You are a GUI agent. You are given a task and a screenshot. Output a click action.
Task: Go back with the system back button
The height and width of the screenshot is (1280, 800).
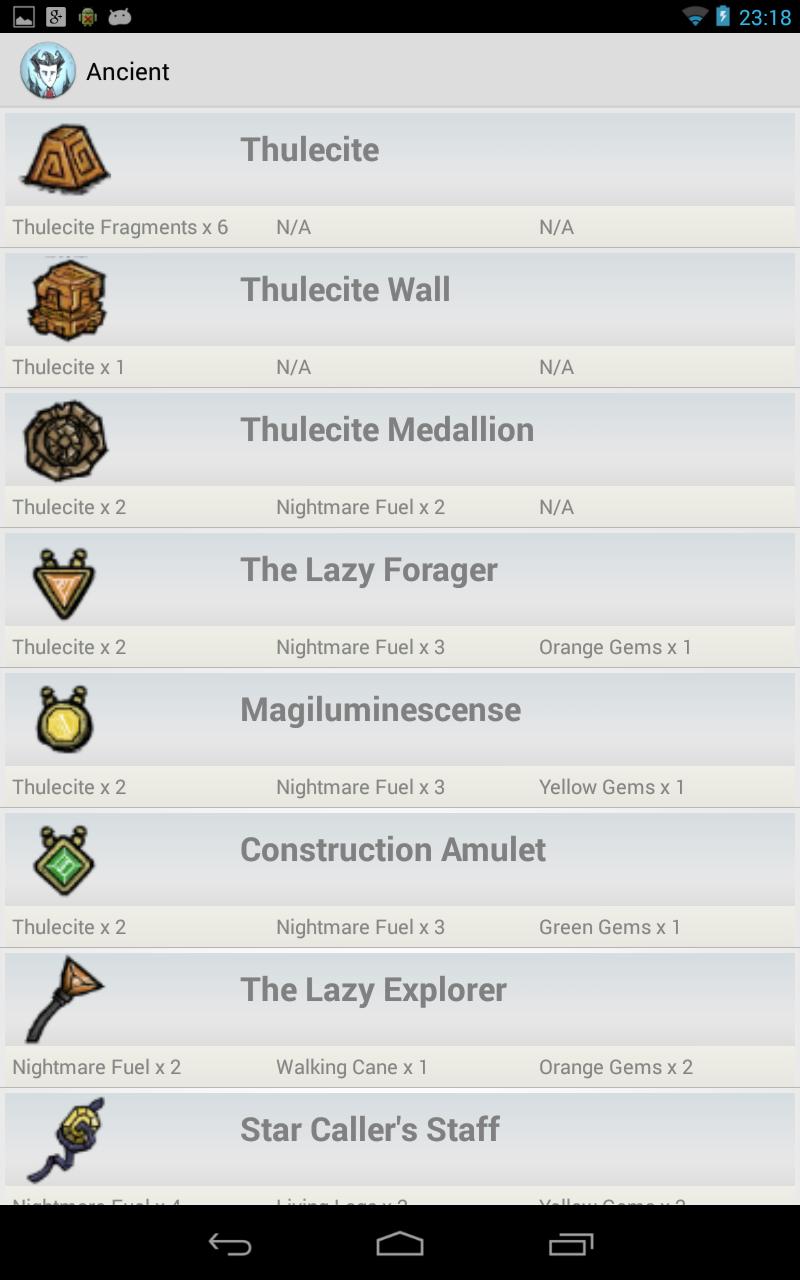pyautogui.click(x=229, y=1244)
